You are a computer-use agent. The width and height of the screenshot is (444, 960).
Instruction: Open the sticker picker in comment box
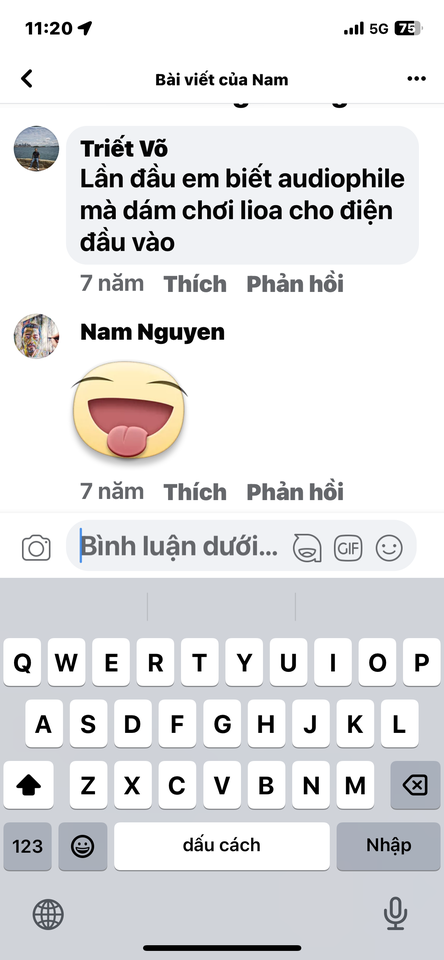coord(307,548)
